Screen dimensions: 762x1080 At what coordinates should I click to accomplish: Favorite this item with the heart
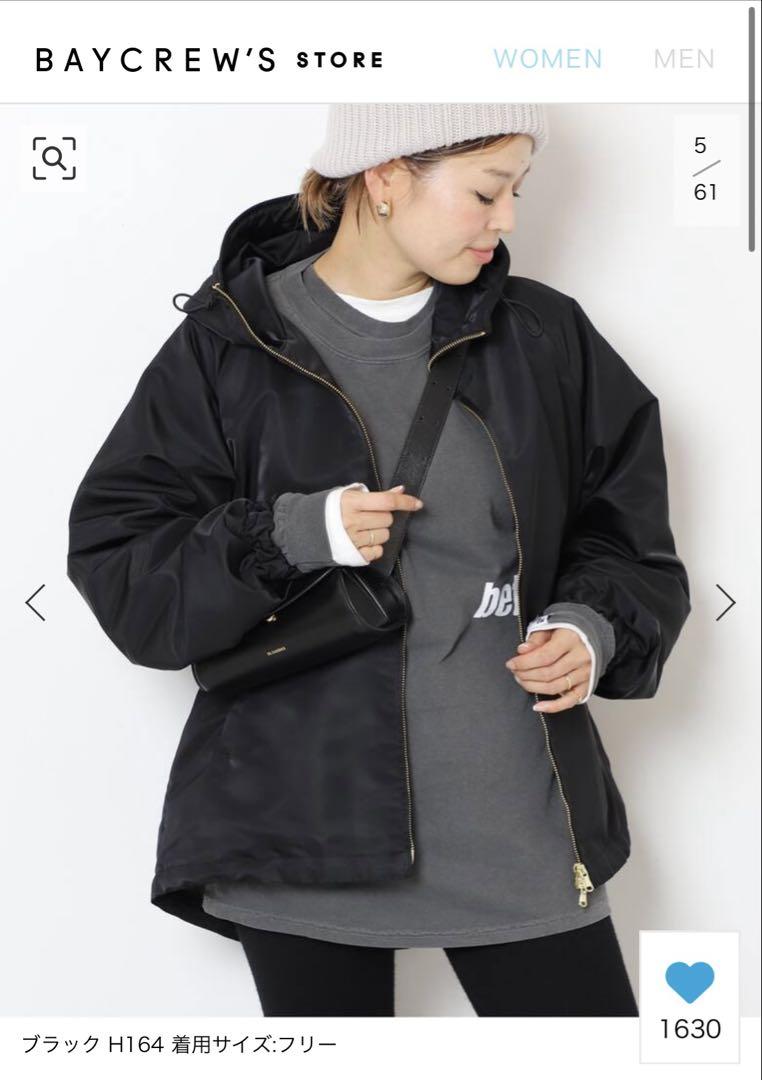pos(690,981)
